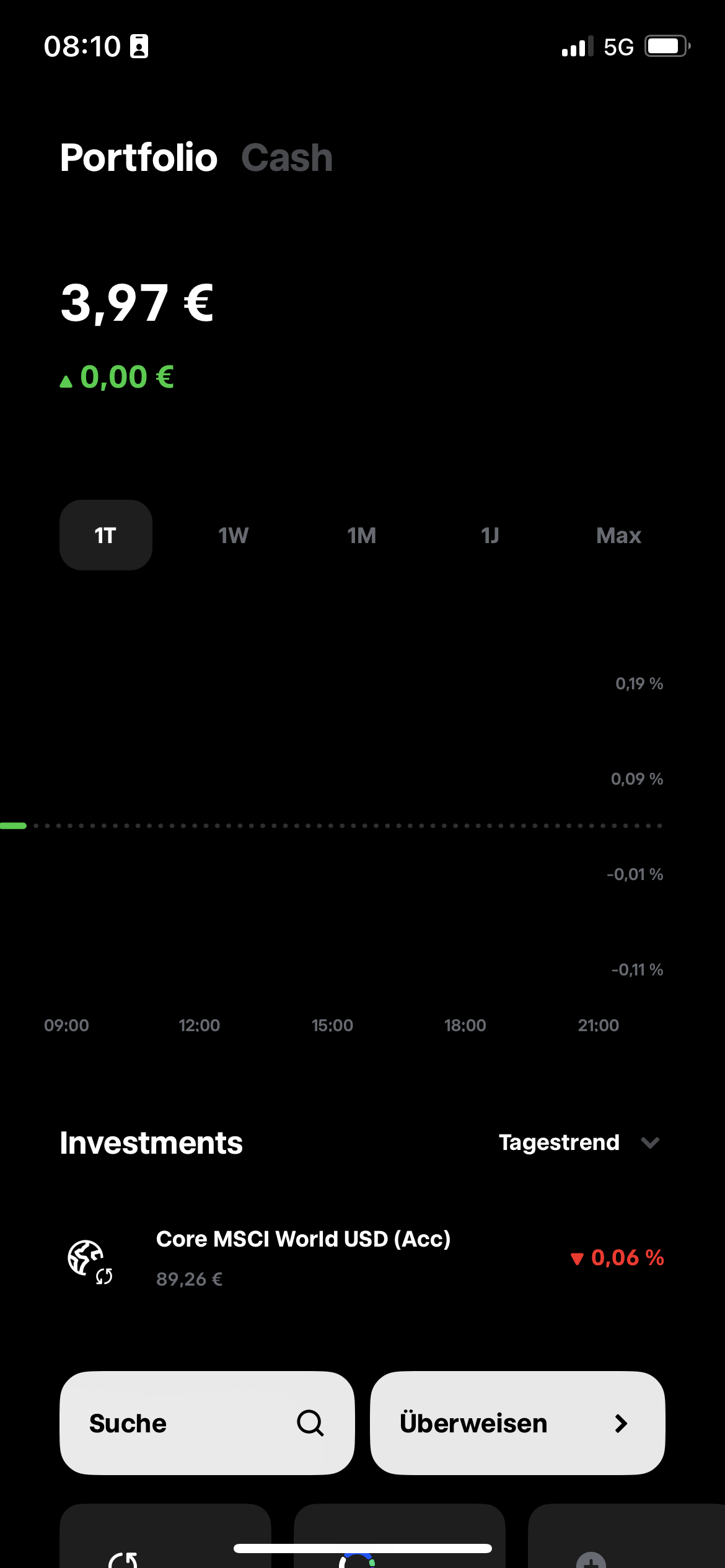Select the 1T chart range
The height and width of the screenshot is (1568, 725).
(x=106, y=535)
